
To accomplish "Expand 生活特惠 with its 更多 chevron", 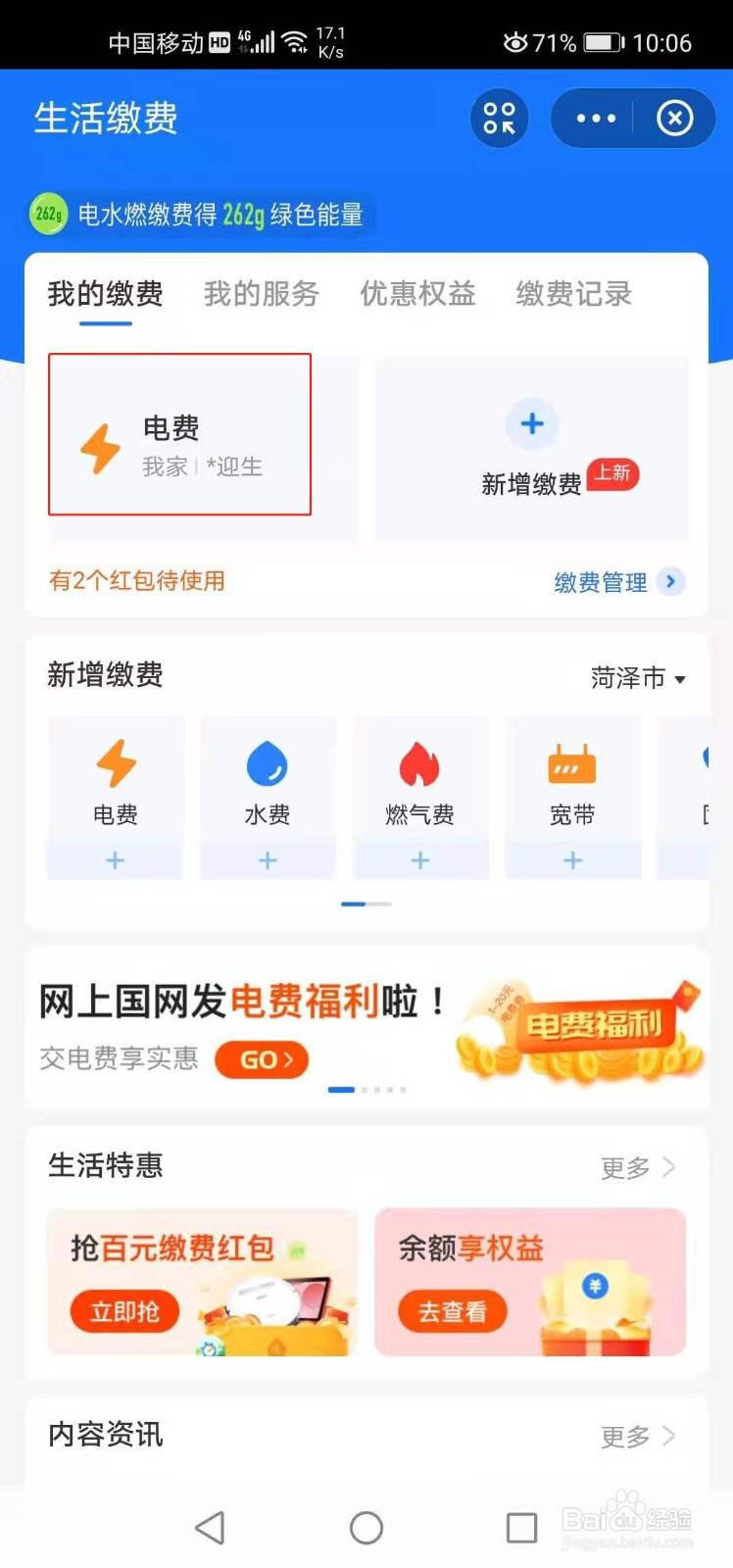I will (669, 1167).
